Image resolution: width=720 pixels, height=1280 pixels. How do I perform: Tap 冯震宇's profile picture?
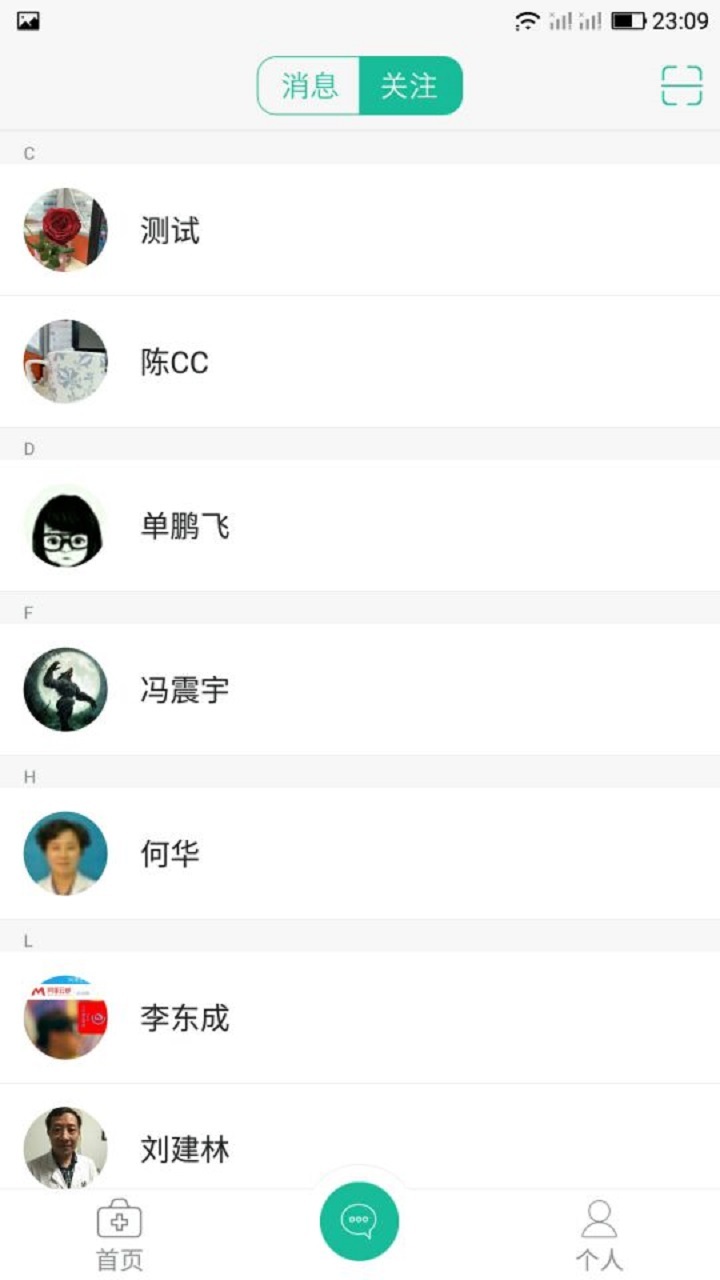pos(64,689)
